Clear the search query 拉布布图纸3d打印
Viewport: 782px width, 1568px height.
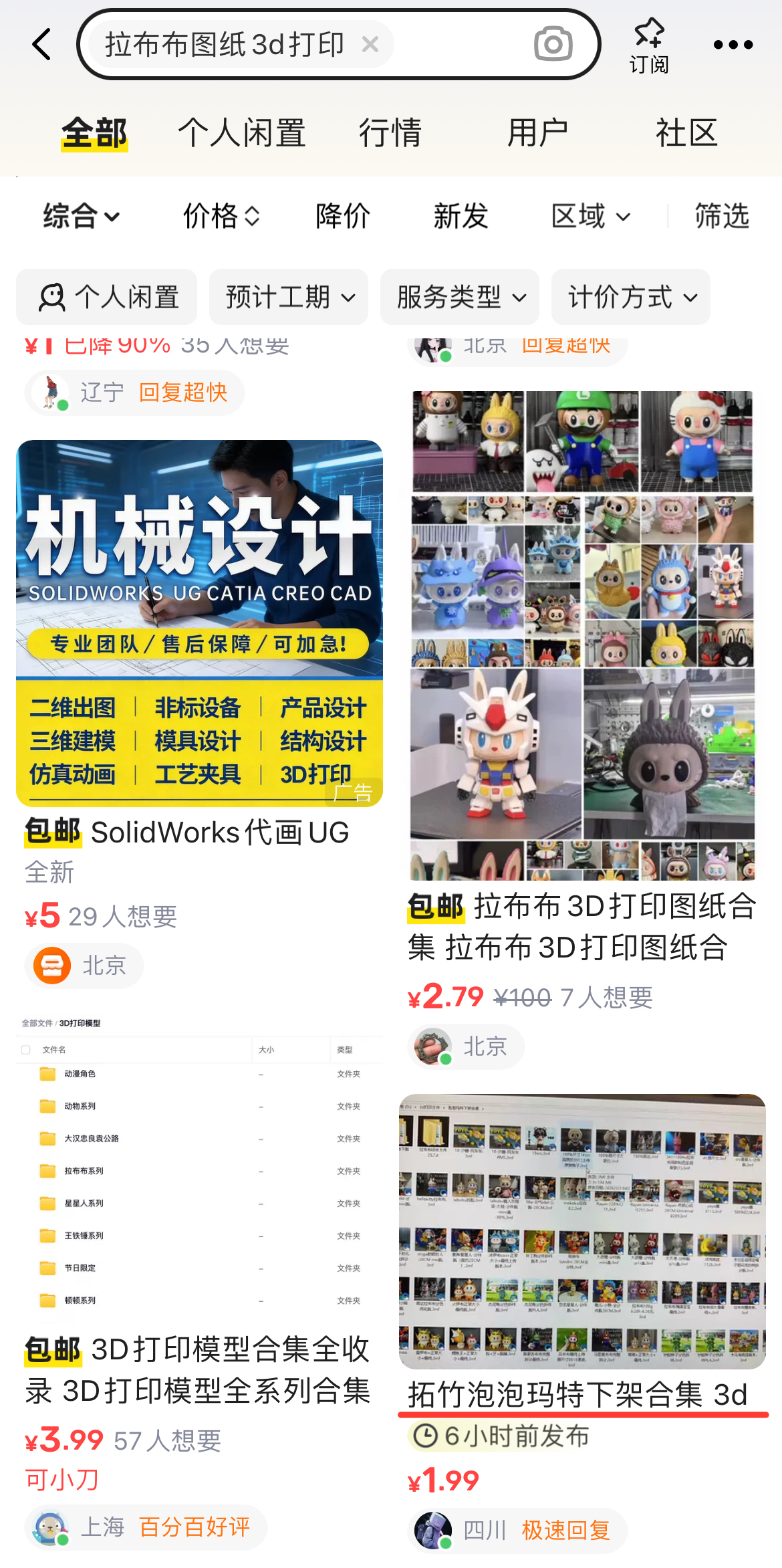pyautogui.click(x=370, y=45)
